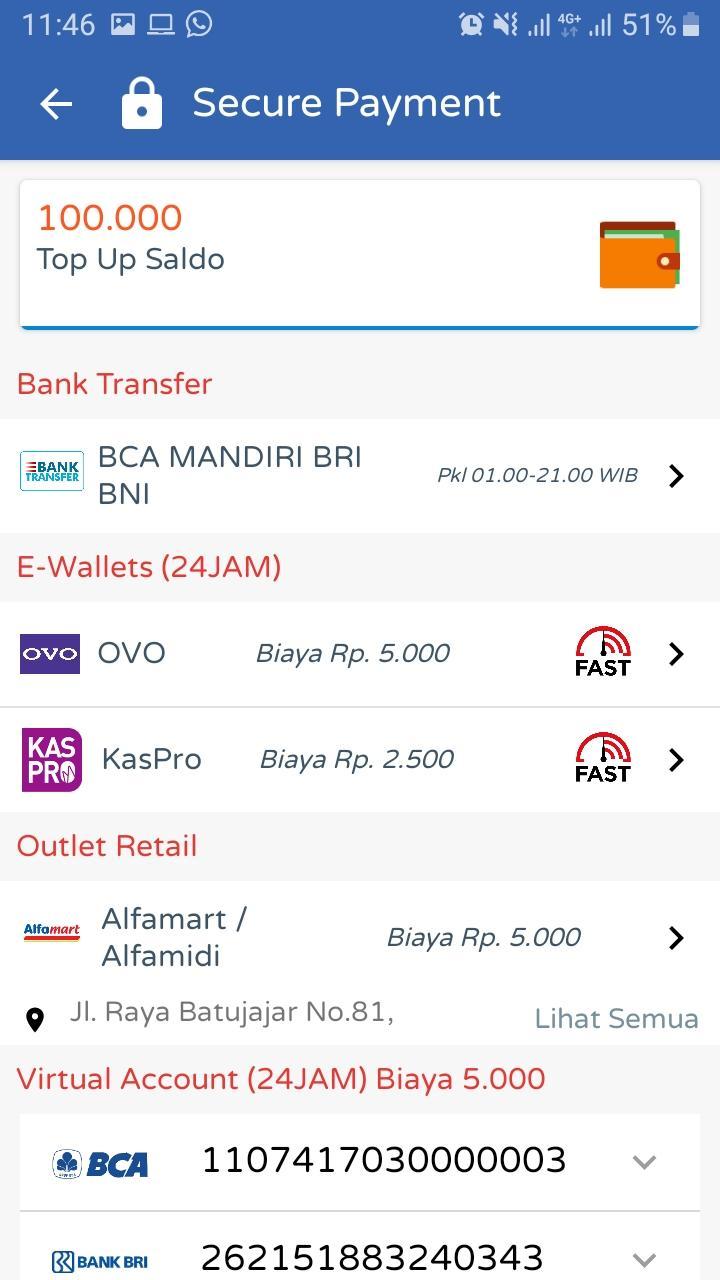Pay via Alfamart / Alfamidi outlet
720x1280 pixels.
click(360, 937)
